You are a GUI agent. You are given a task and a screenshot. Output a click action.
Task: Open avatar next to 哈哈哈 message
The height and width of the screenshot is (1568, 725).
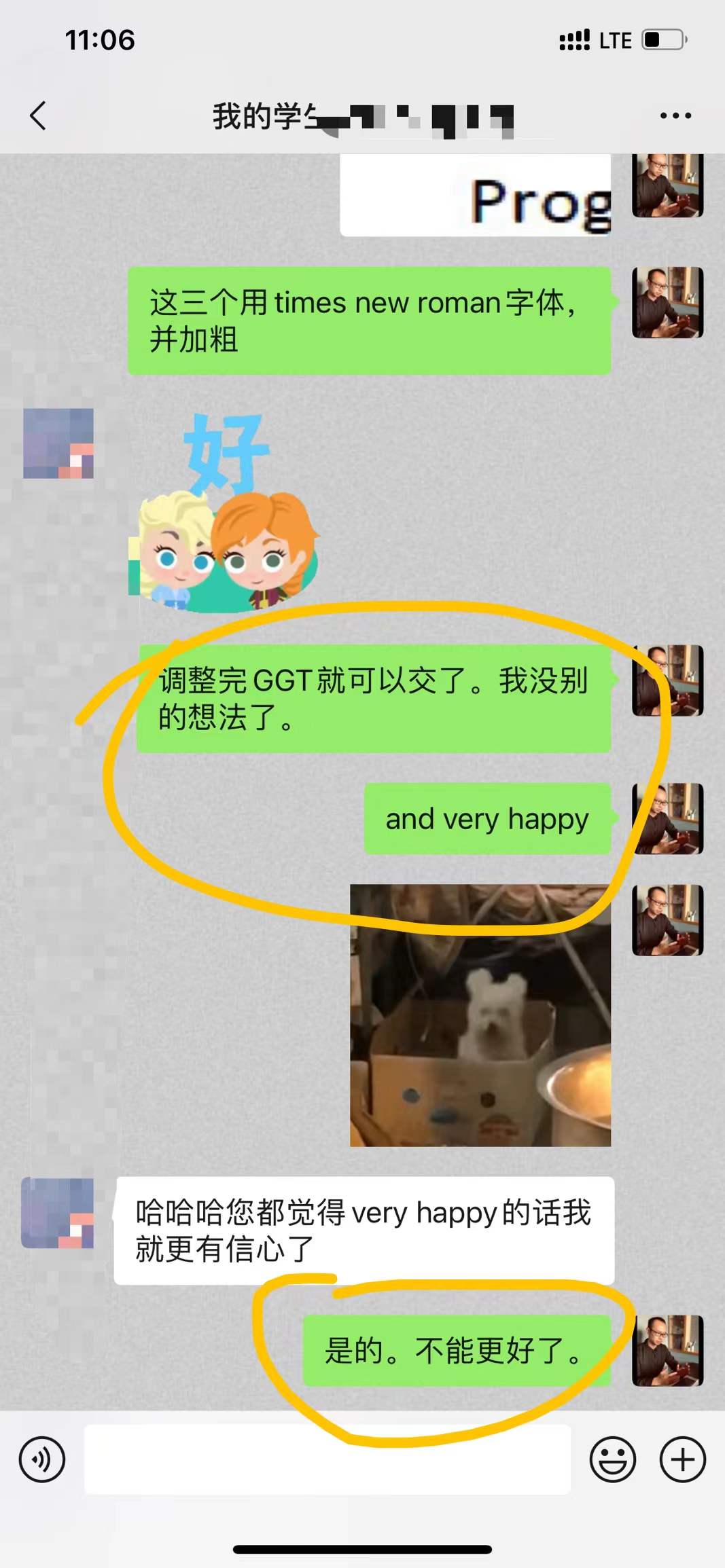(x=58, y=1213)
